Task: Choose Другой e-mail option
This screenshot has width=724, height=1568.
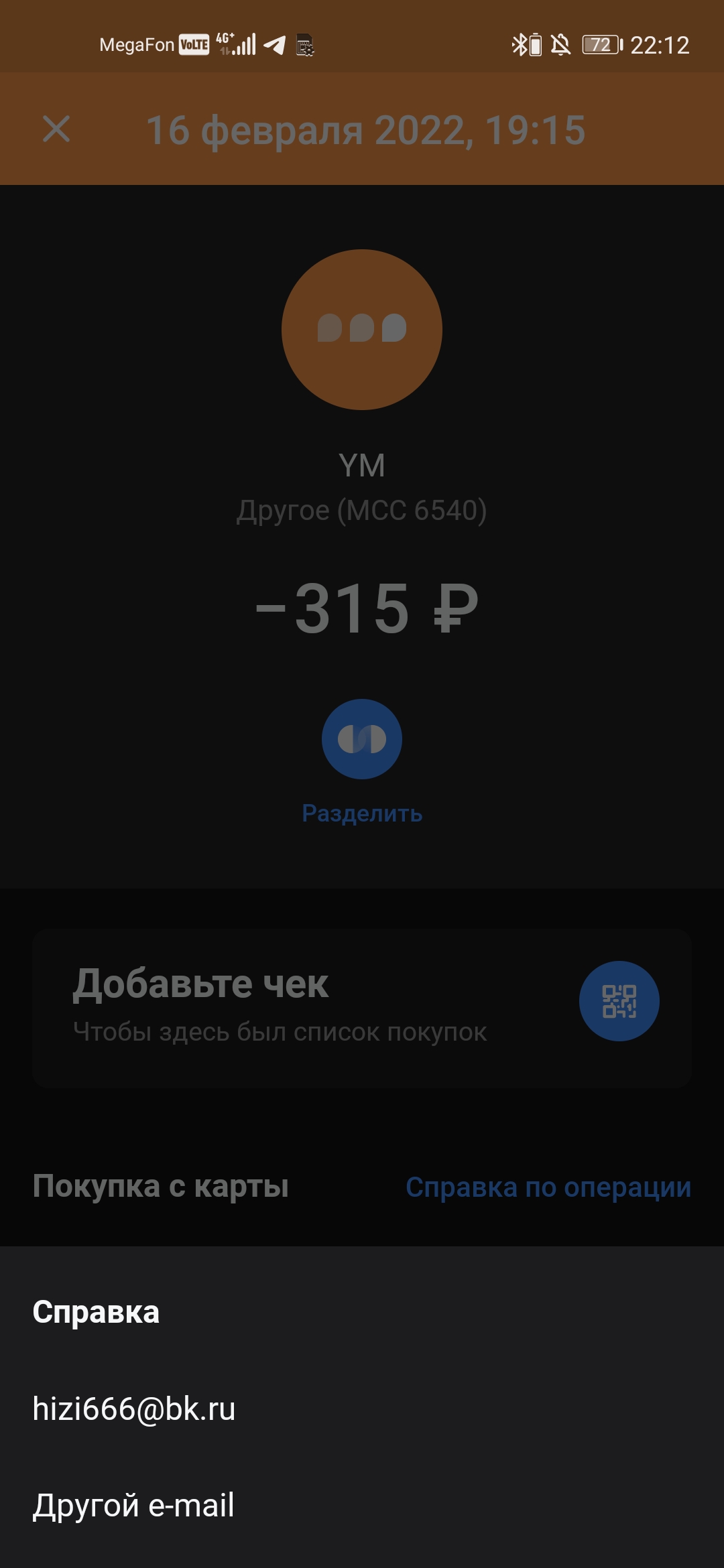Action: pos(362,1505)
